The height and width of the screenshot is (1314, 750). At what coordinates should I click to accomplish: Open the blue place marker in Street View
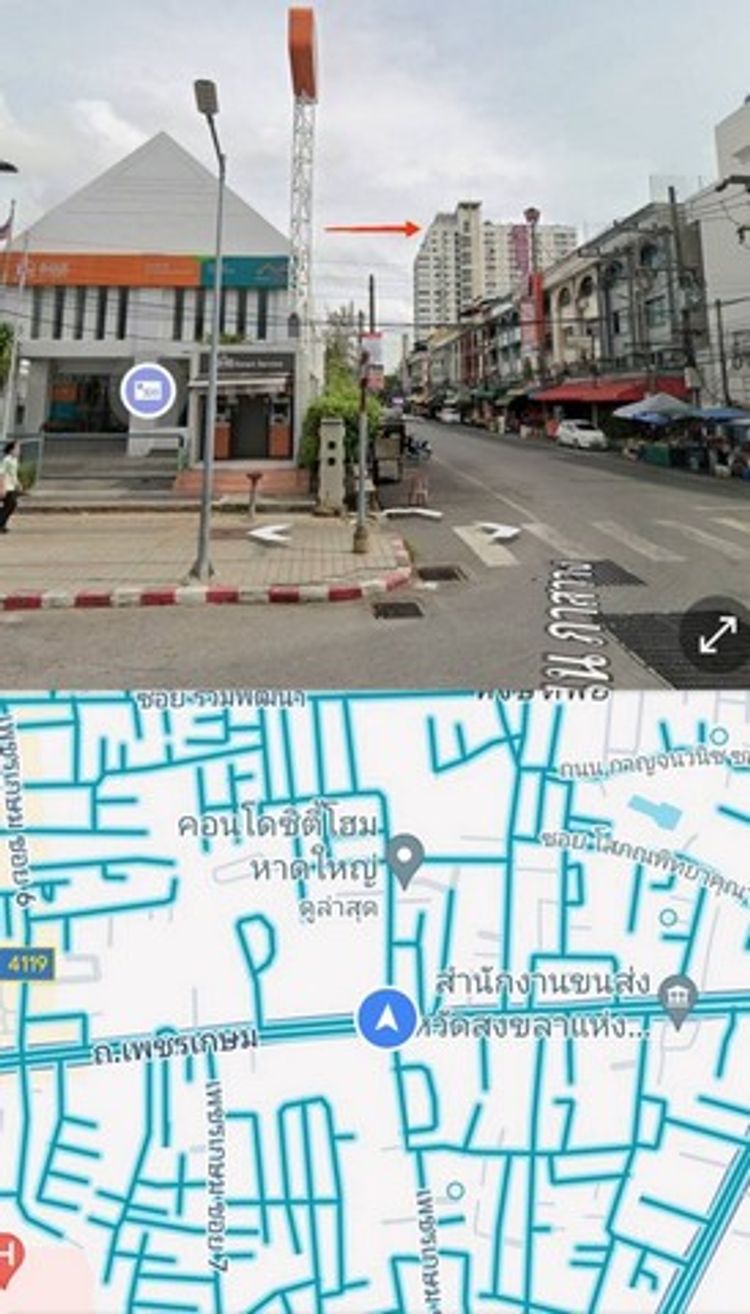148,391
